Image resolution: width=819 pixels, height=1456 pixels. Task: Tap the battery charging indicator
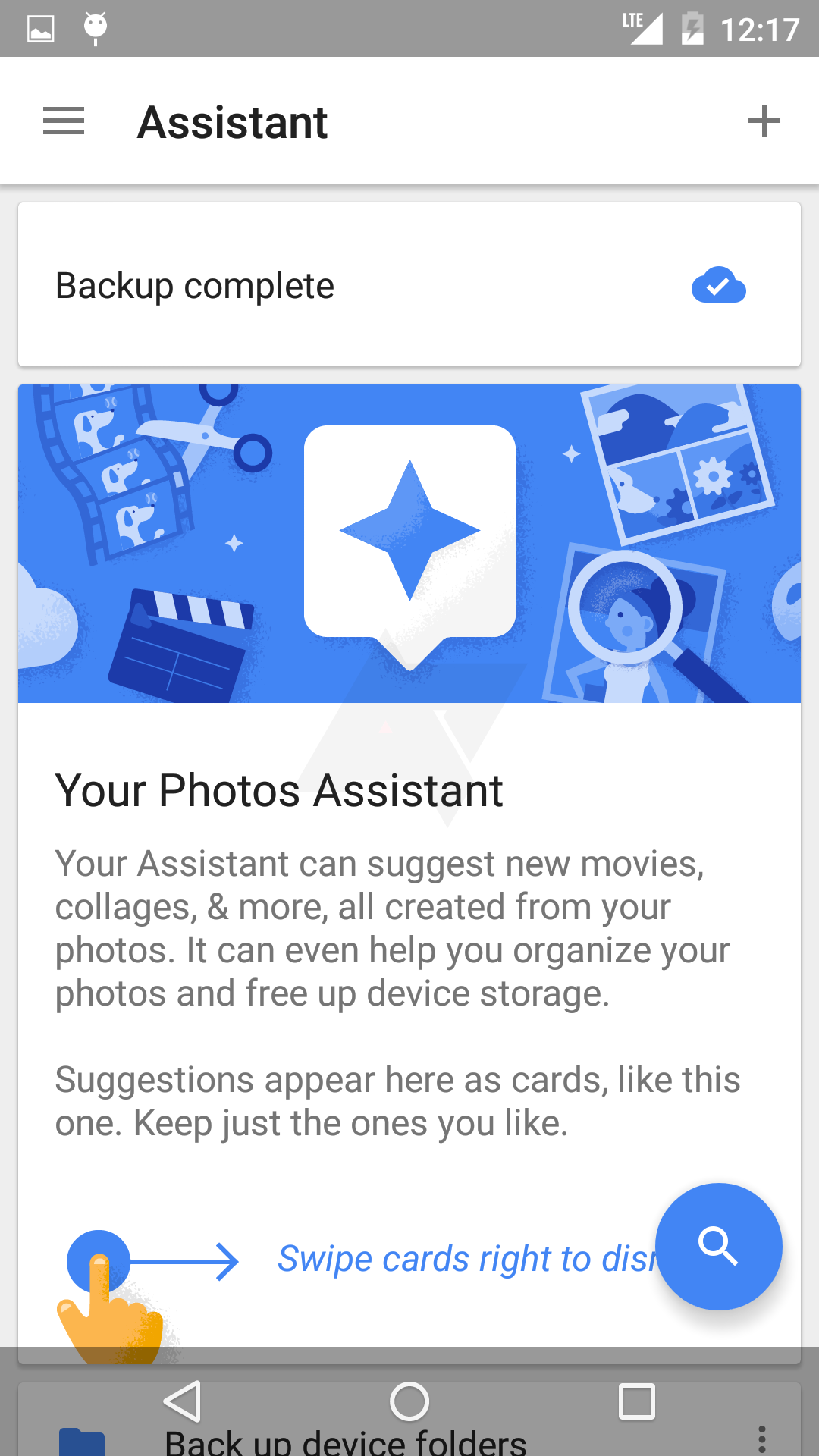click(692, 27)
